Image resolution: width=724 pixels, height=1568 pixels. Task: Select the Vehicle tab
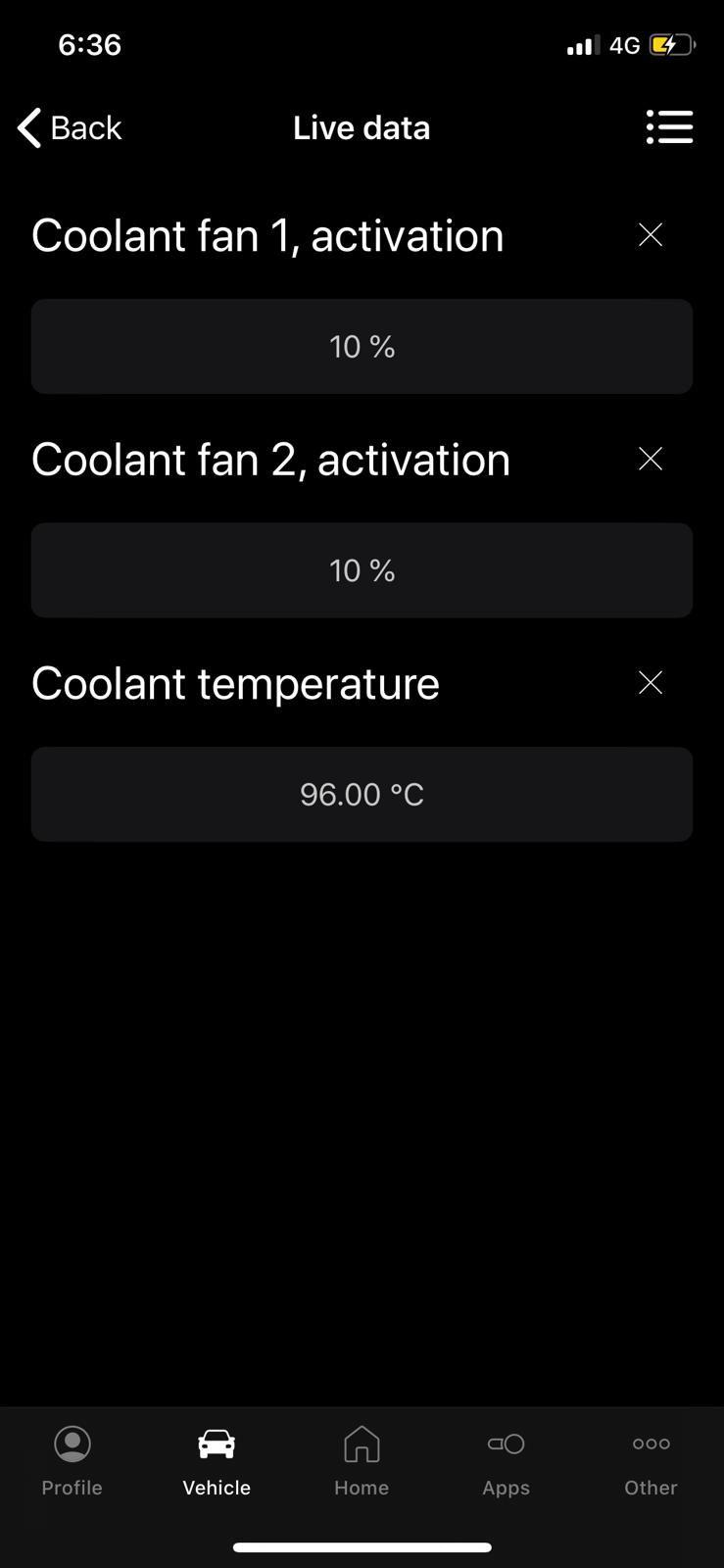click(217, 1460)
